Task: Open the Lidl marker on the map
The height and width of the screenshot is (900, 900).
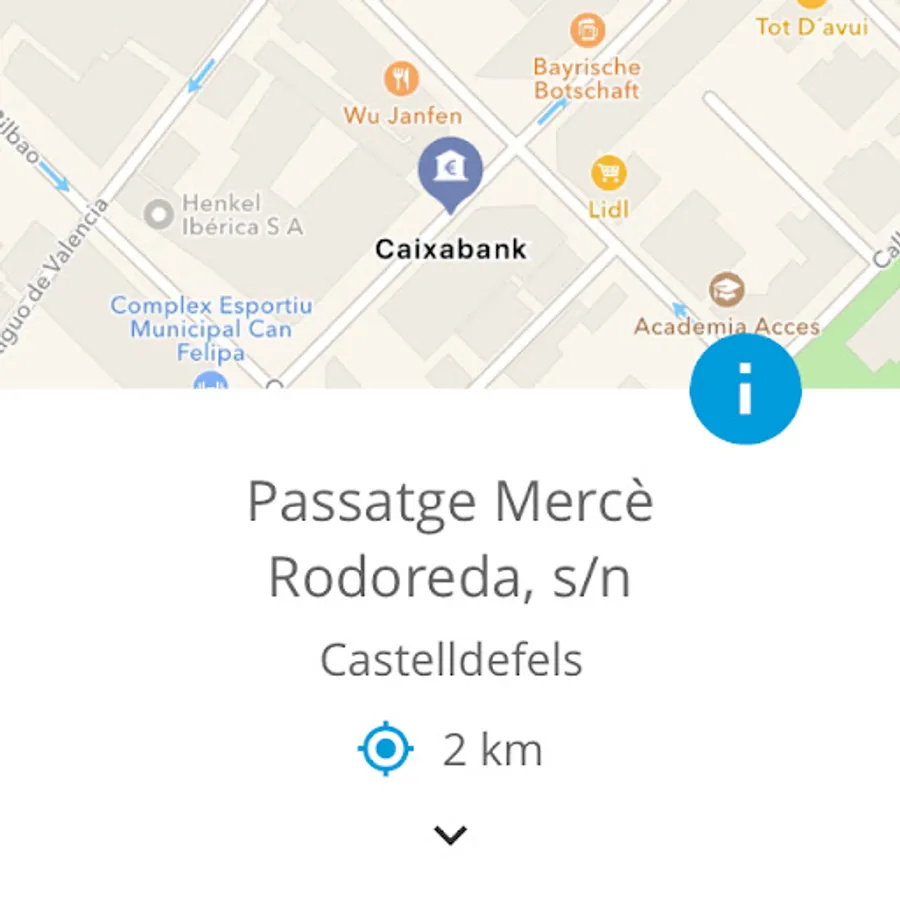Action: click(608, 173)
